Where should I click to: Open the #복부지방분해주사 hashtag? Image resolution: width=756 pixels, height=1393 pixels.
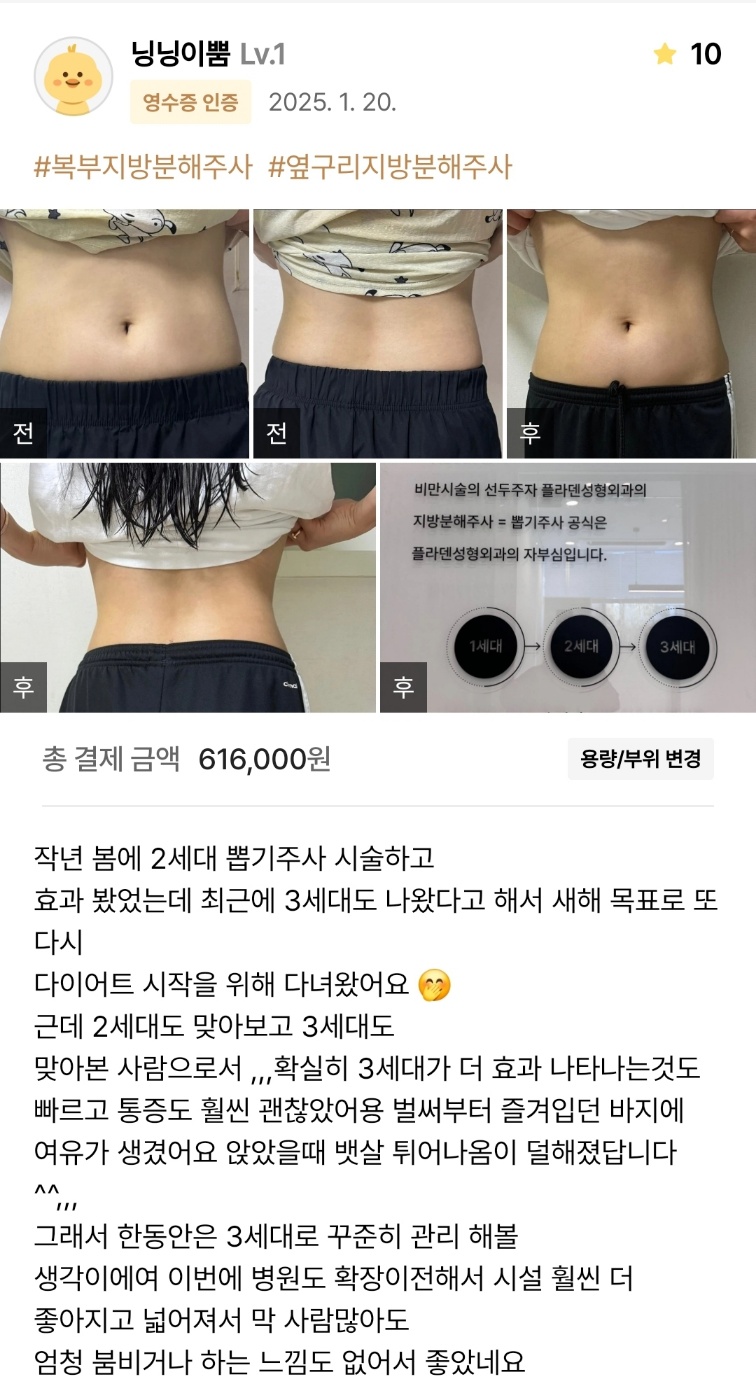click(x=143, y=166)
